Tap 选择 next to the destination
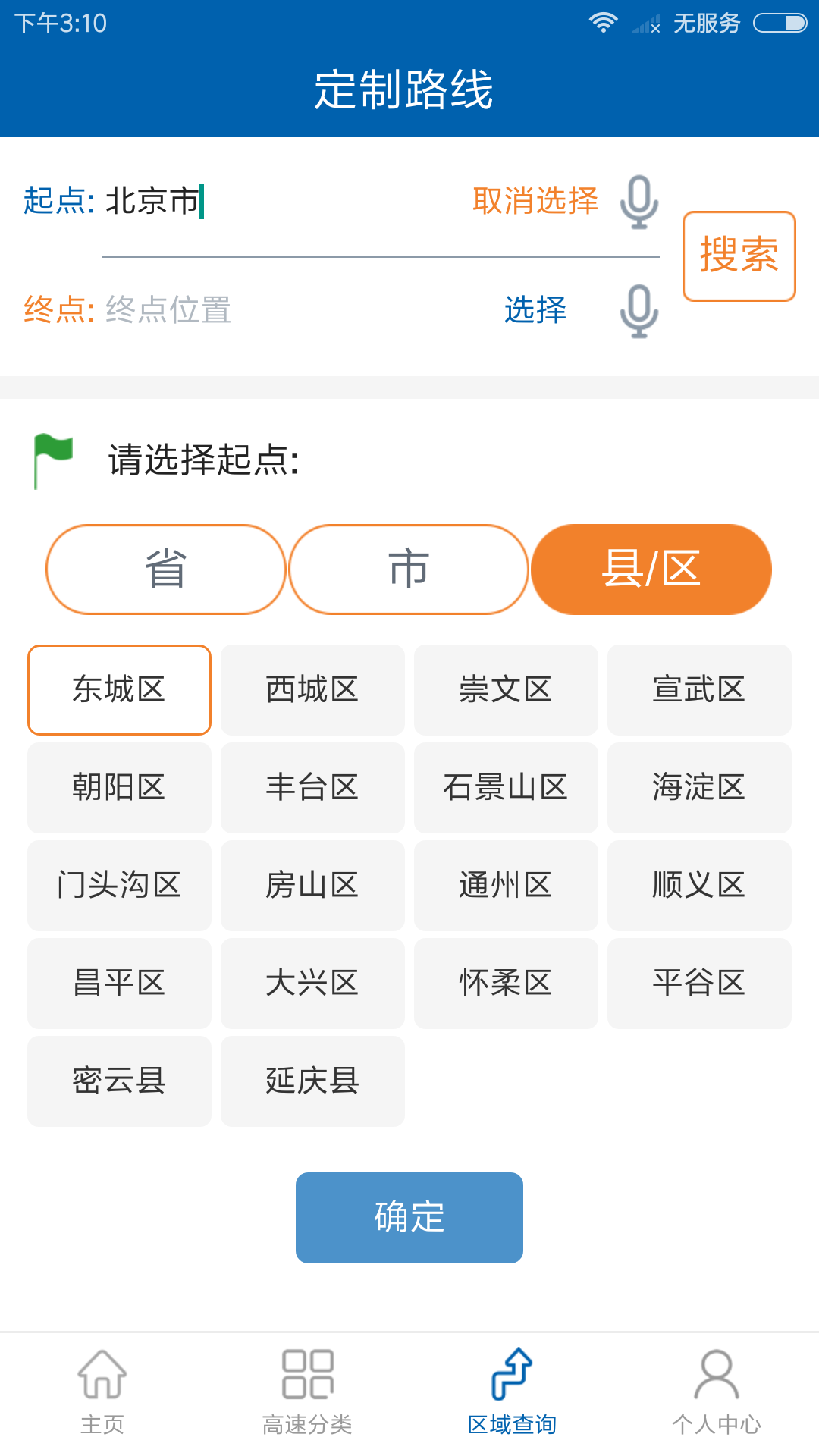Image resolution: width=819 pixels, height=1456 pixels. (x=535, y=310)
